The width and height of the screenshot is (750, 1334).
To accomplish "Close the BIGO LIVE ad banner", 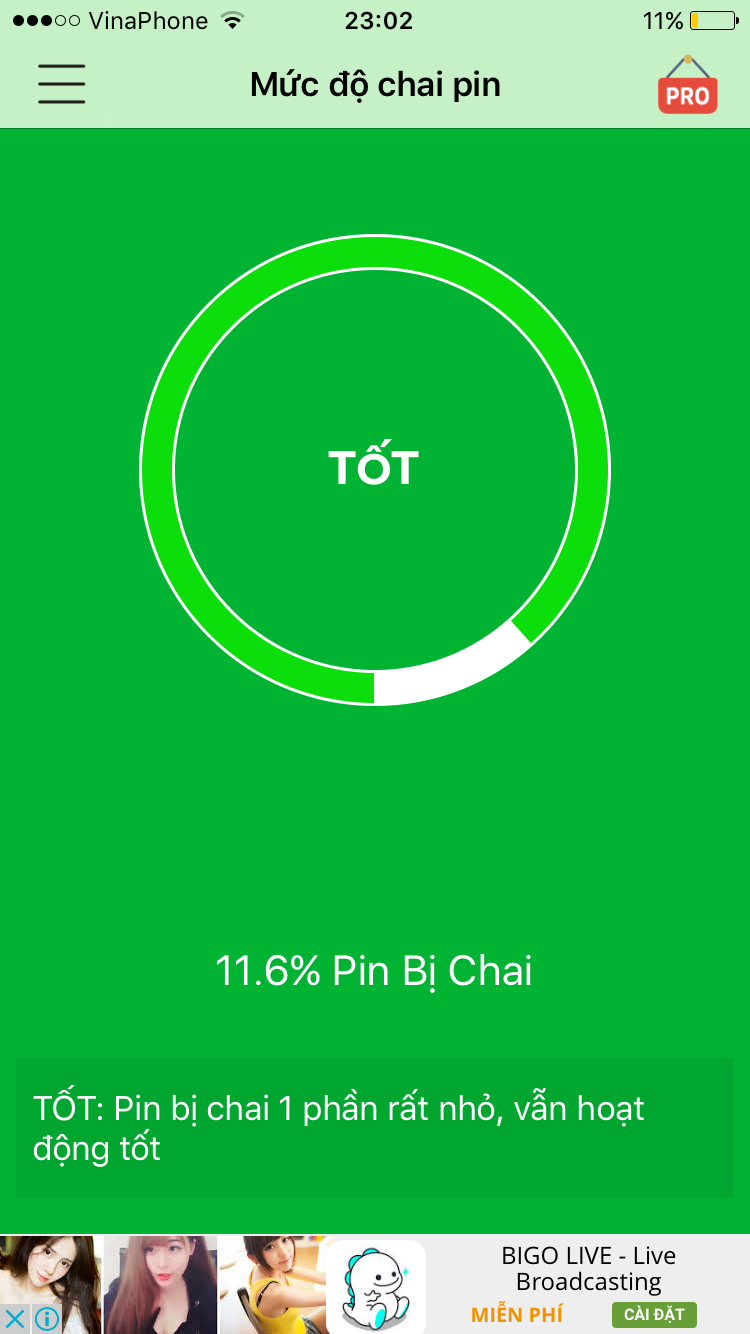I will 15,1318.
